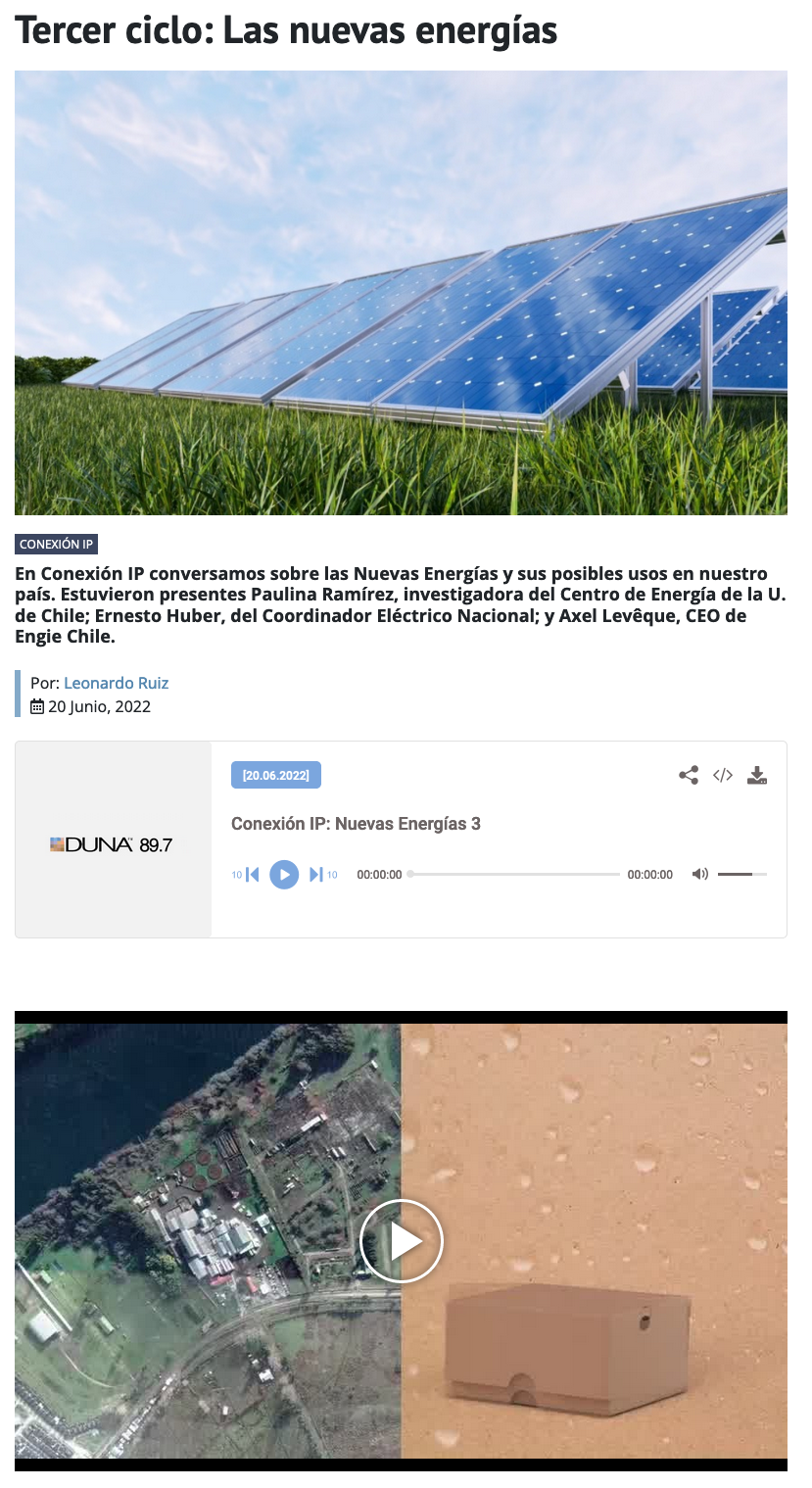Download the audio episode

pos(756,775)
